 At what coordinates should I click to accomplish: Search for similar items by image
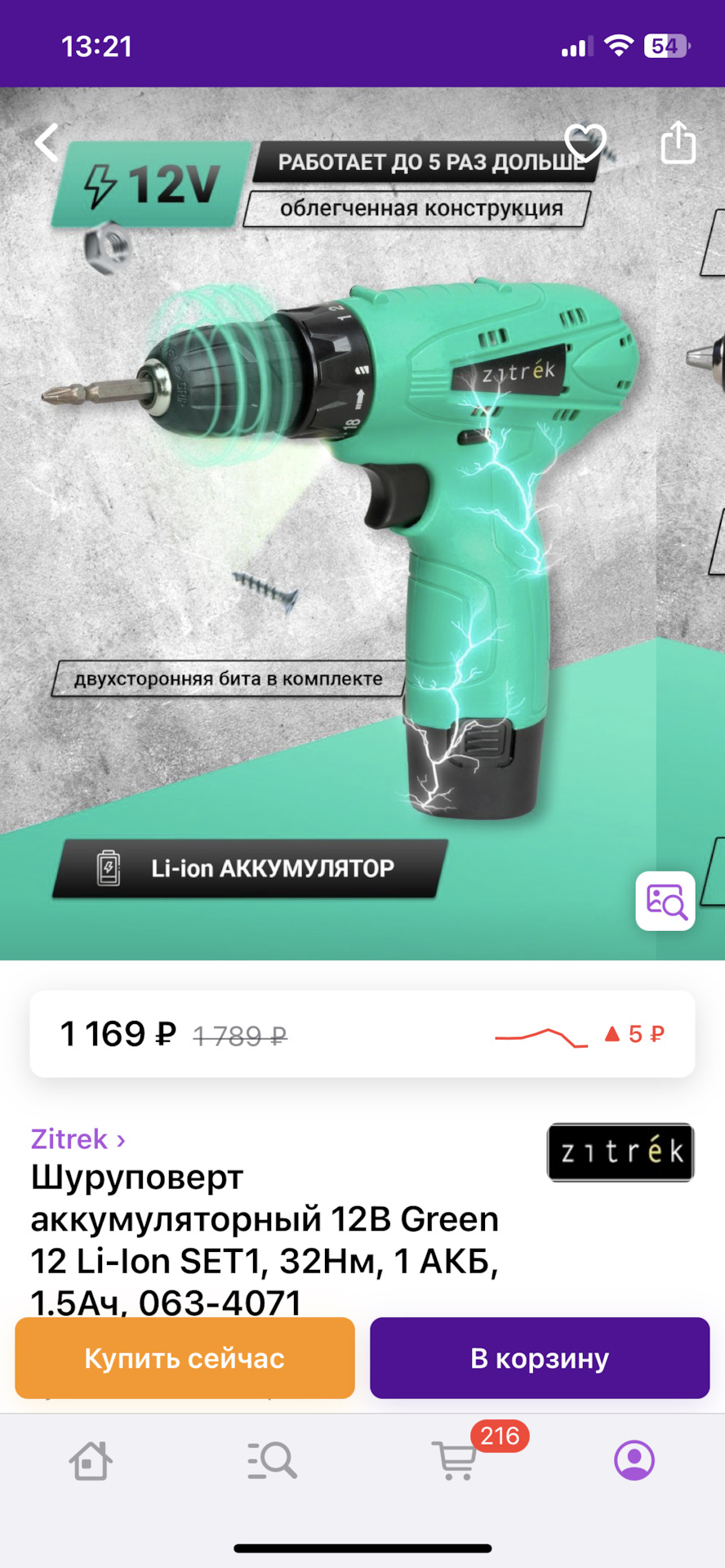click(x=665, y=901)
